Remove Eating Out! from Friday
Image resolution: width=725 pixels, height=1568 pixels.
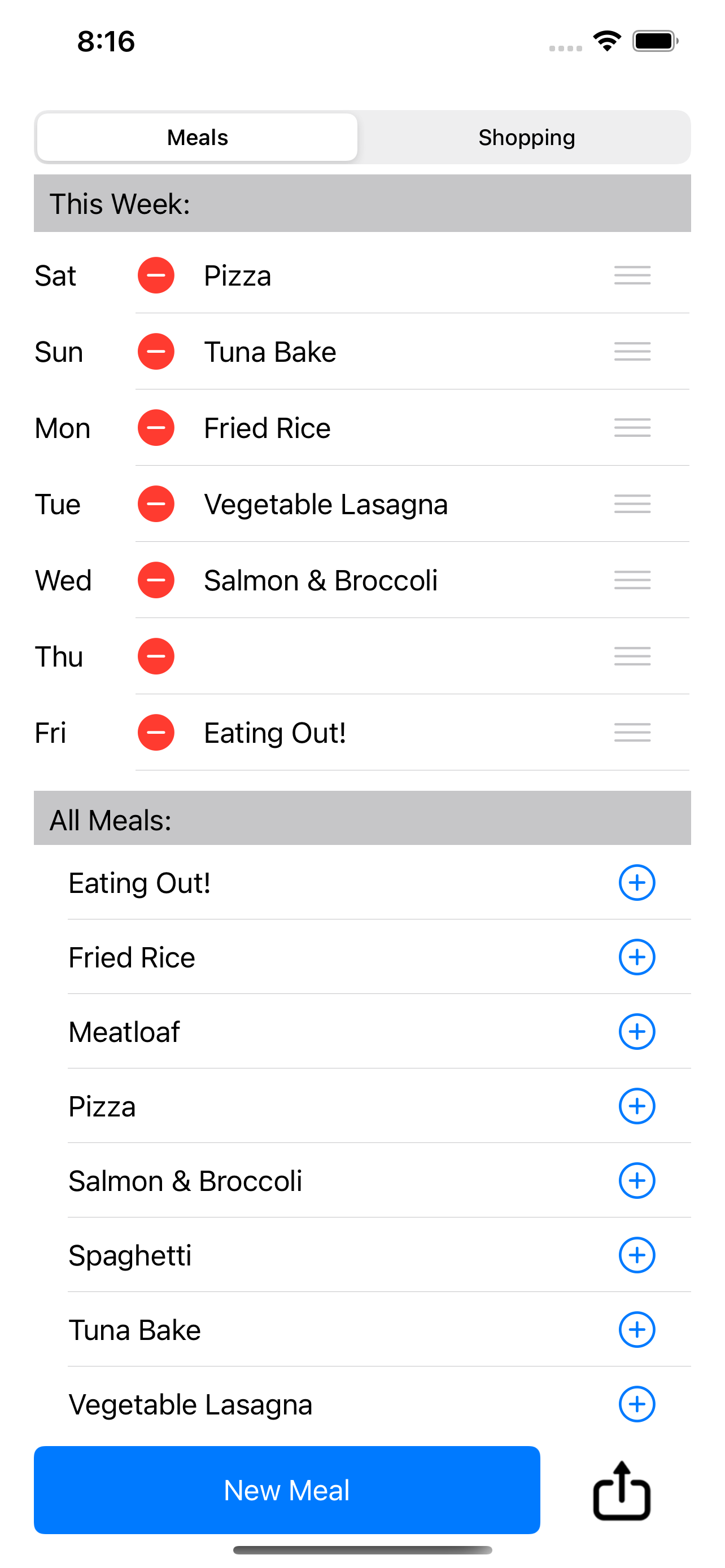[x=156, y=732]
